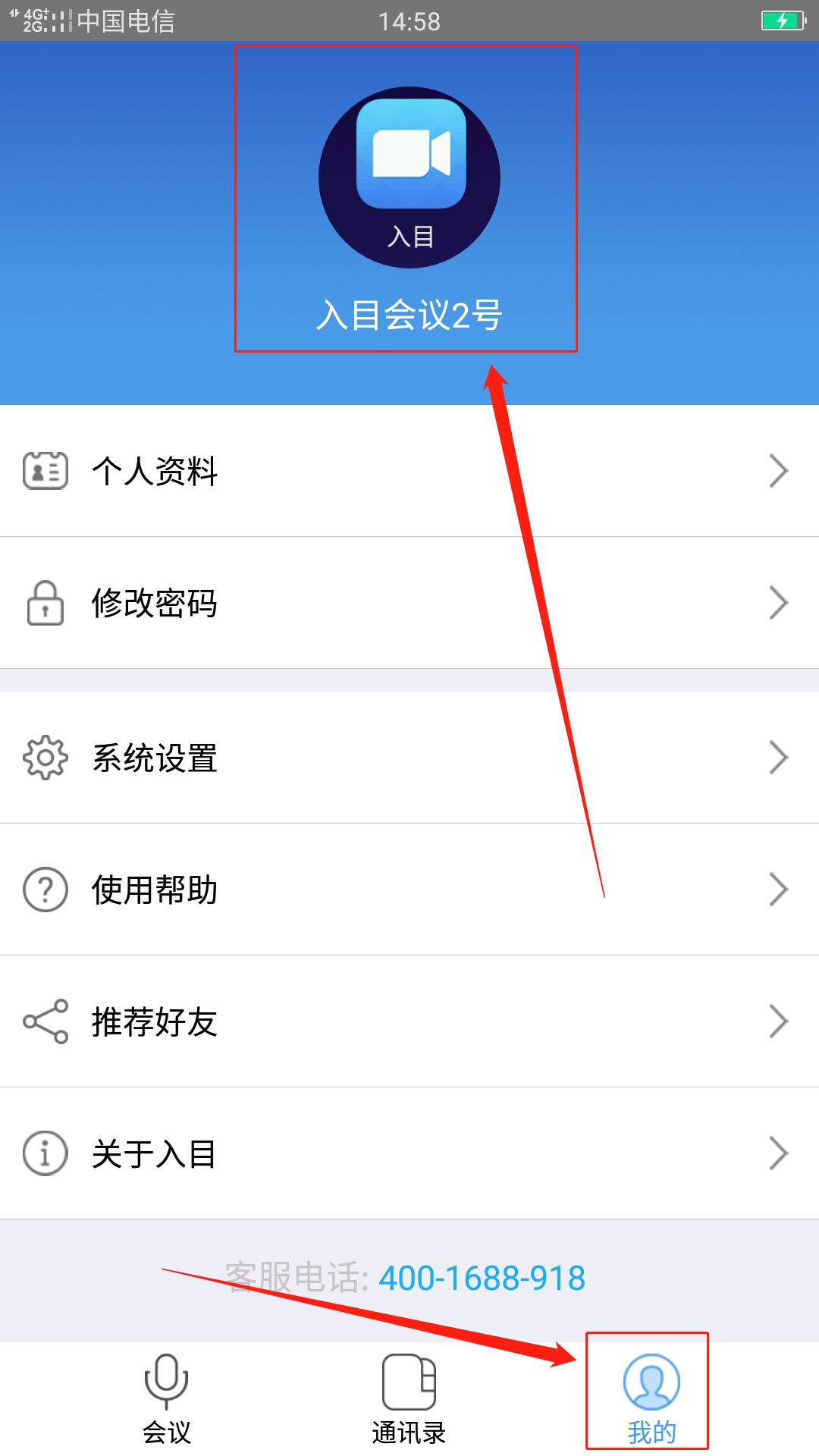
Task: Select 推荐好友 to recommend friends
Action: pyautogui.click(x=409, y=1021)
